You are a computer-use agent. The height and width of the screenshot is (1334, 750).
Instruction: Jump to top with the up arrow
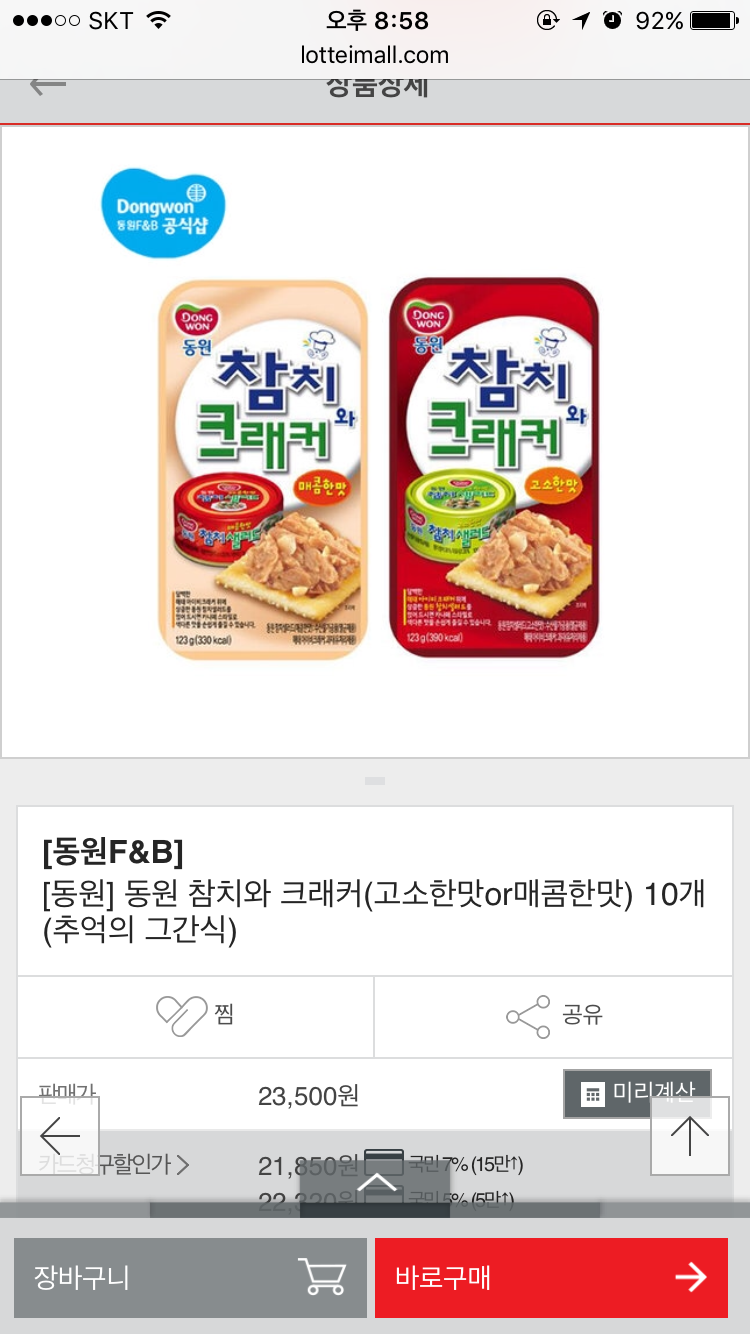tap(689, 1135)
